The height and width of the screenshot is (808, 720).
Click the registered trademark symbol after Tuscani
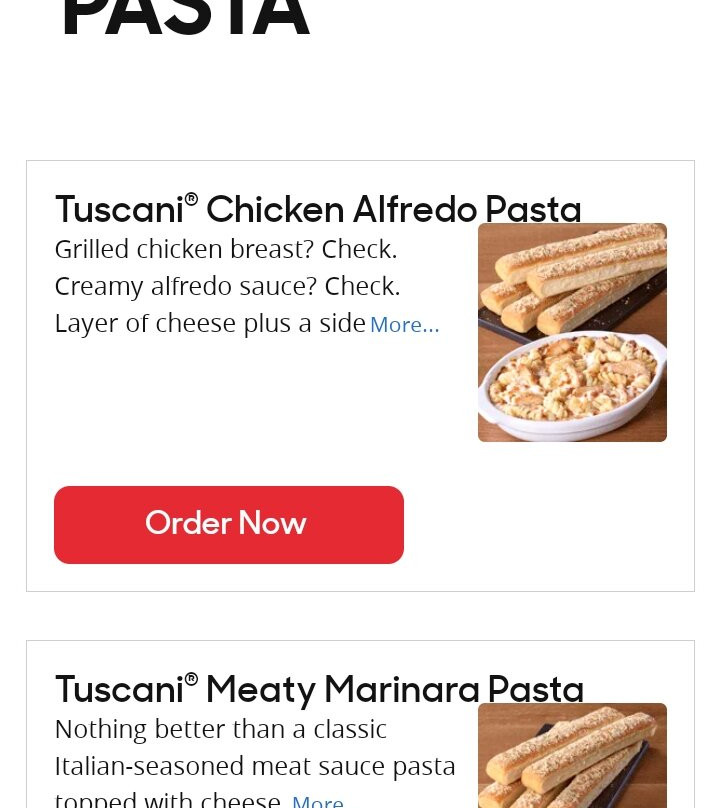(191, 198)
